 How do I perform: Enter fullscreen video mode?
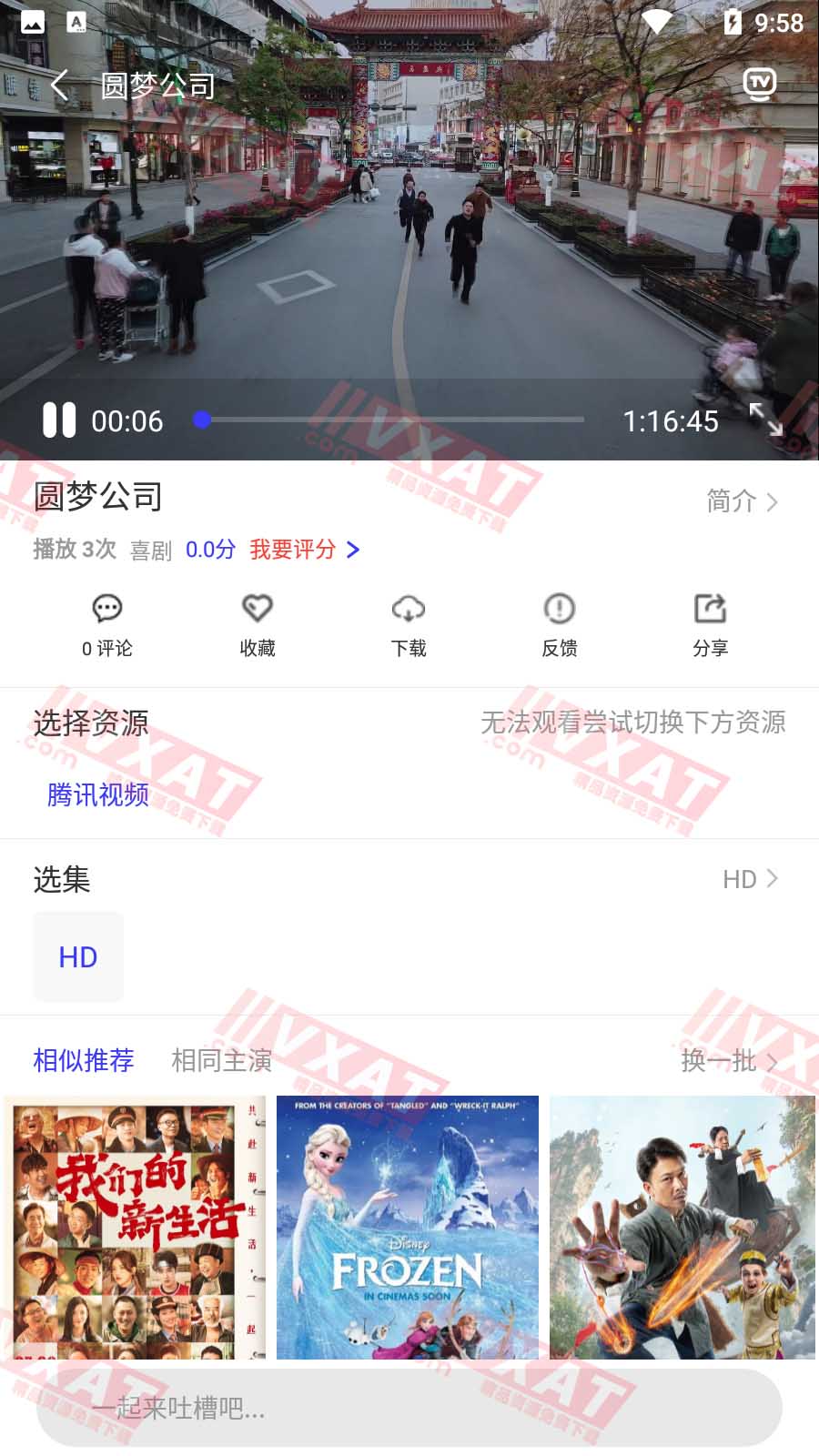click(765, 420)
